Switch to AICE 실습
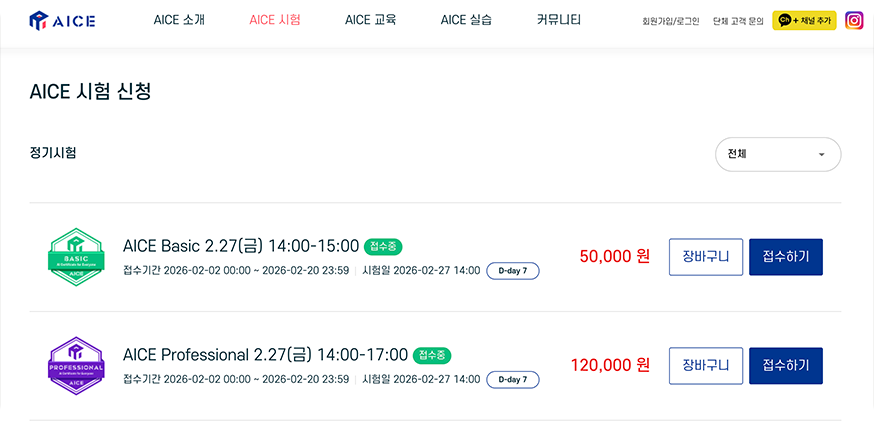This screenshot has width=874, height=423. 466,21
